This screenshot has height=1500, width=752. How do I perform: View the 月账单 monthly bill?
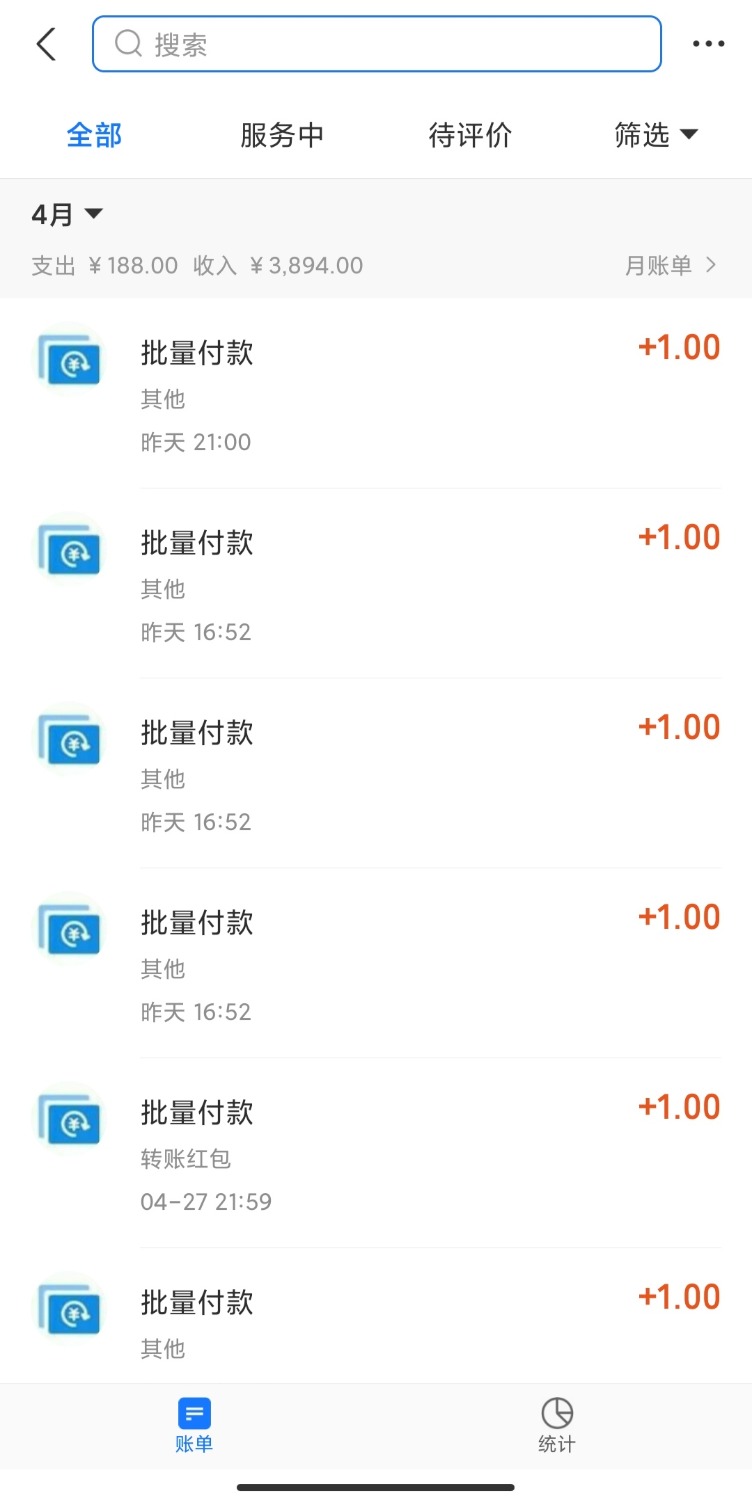pyautogui.click(x=670, y=265)
